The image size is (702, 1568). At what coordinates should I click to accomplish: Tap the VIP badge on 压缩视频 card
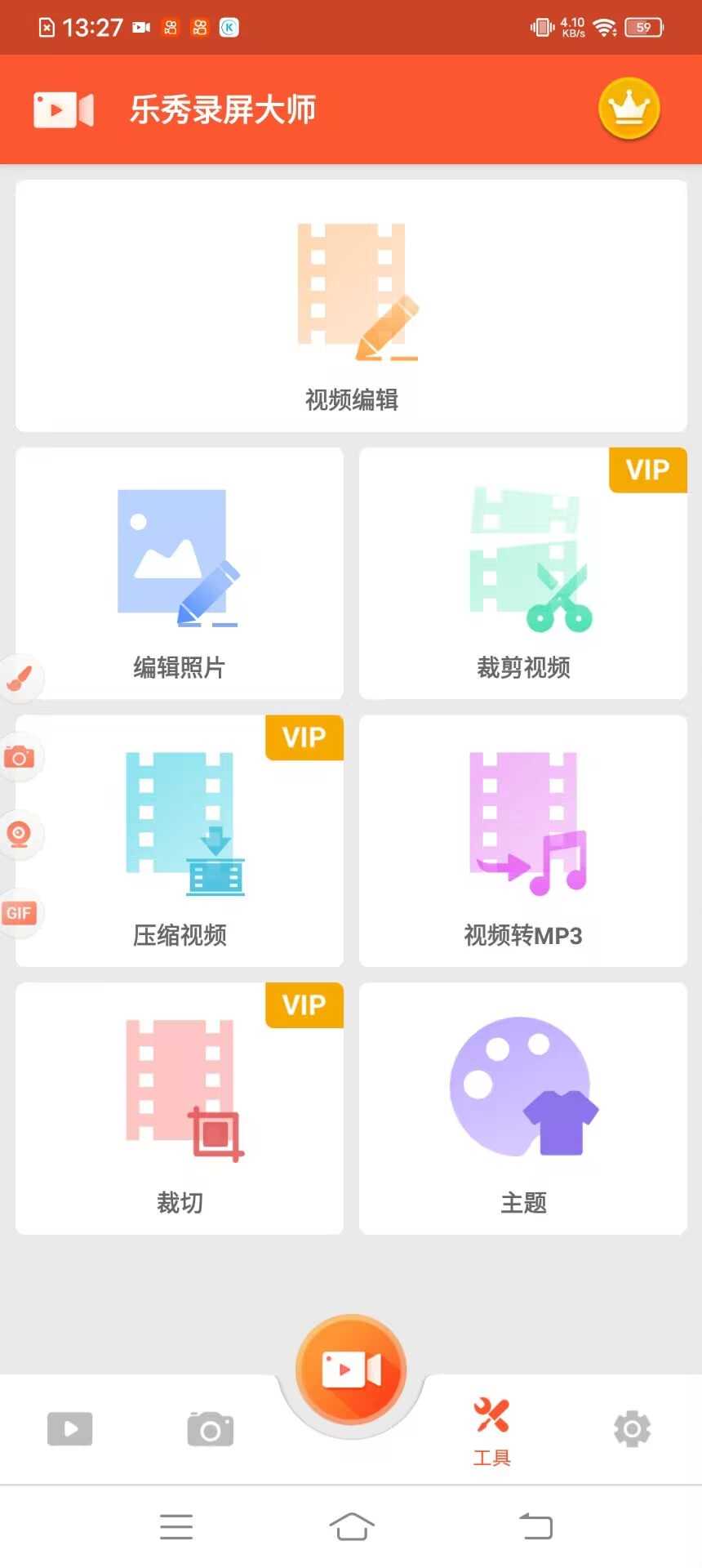tap(304, 737)
